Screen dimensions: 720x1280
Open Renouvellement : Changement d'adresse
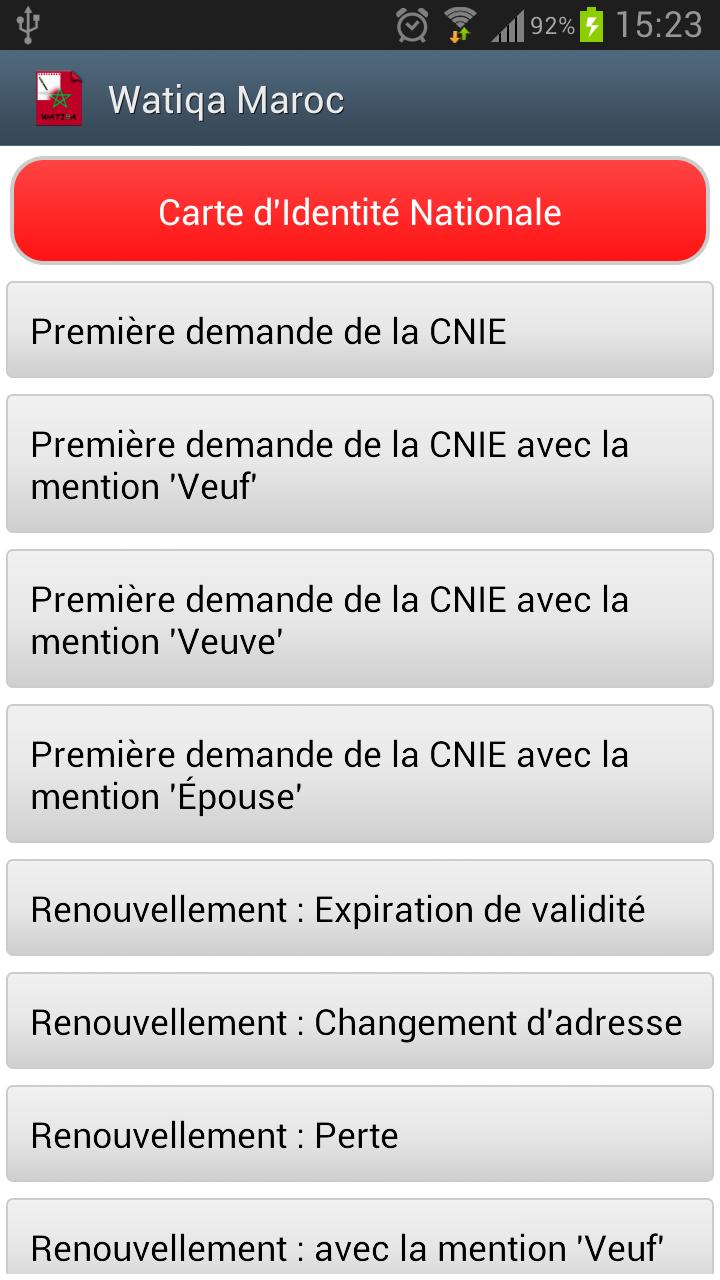pos(360,1022)
